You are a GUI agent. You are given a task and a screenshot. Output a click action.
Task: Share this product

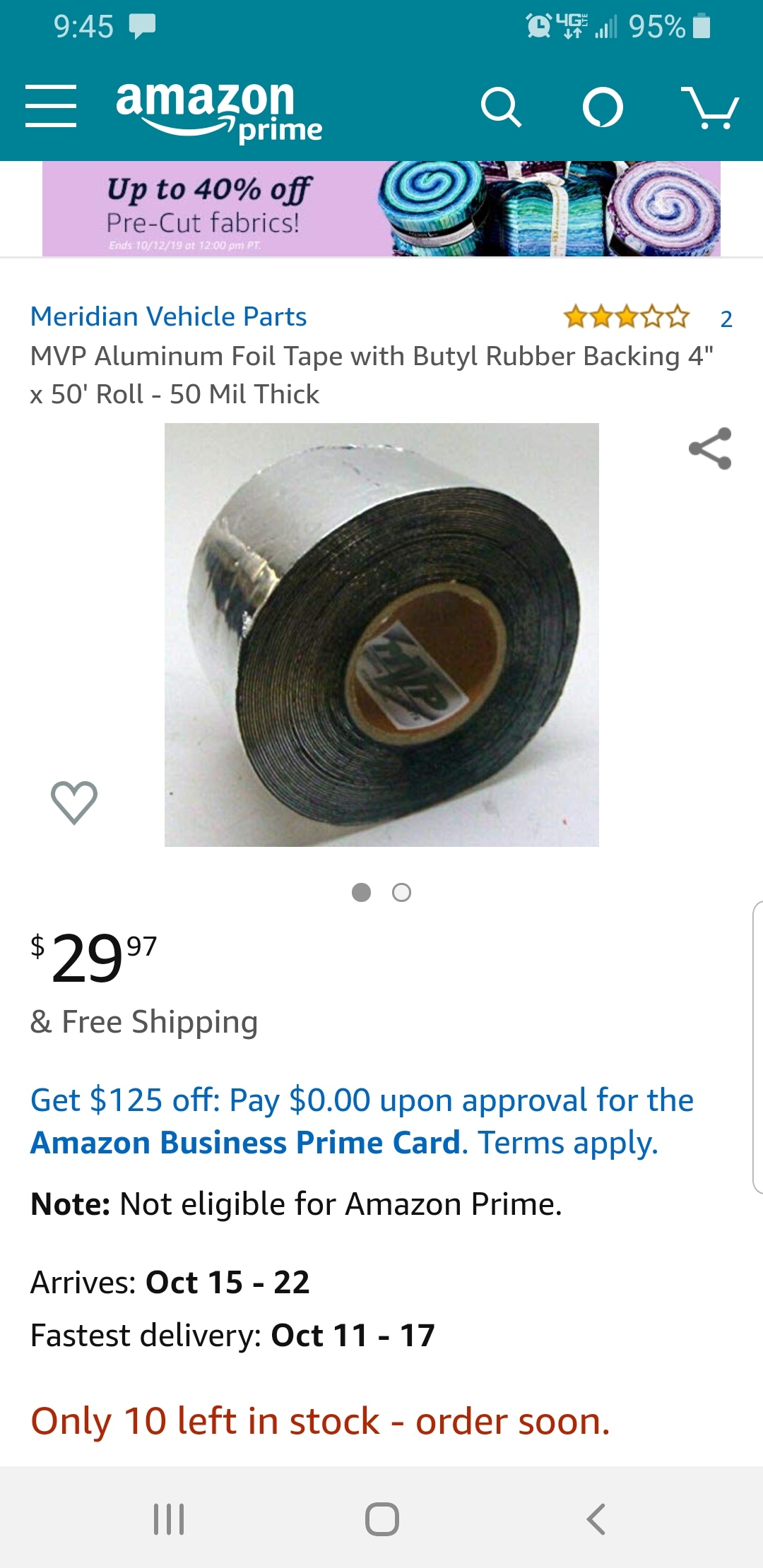pos(710,449)
